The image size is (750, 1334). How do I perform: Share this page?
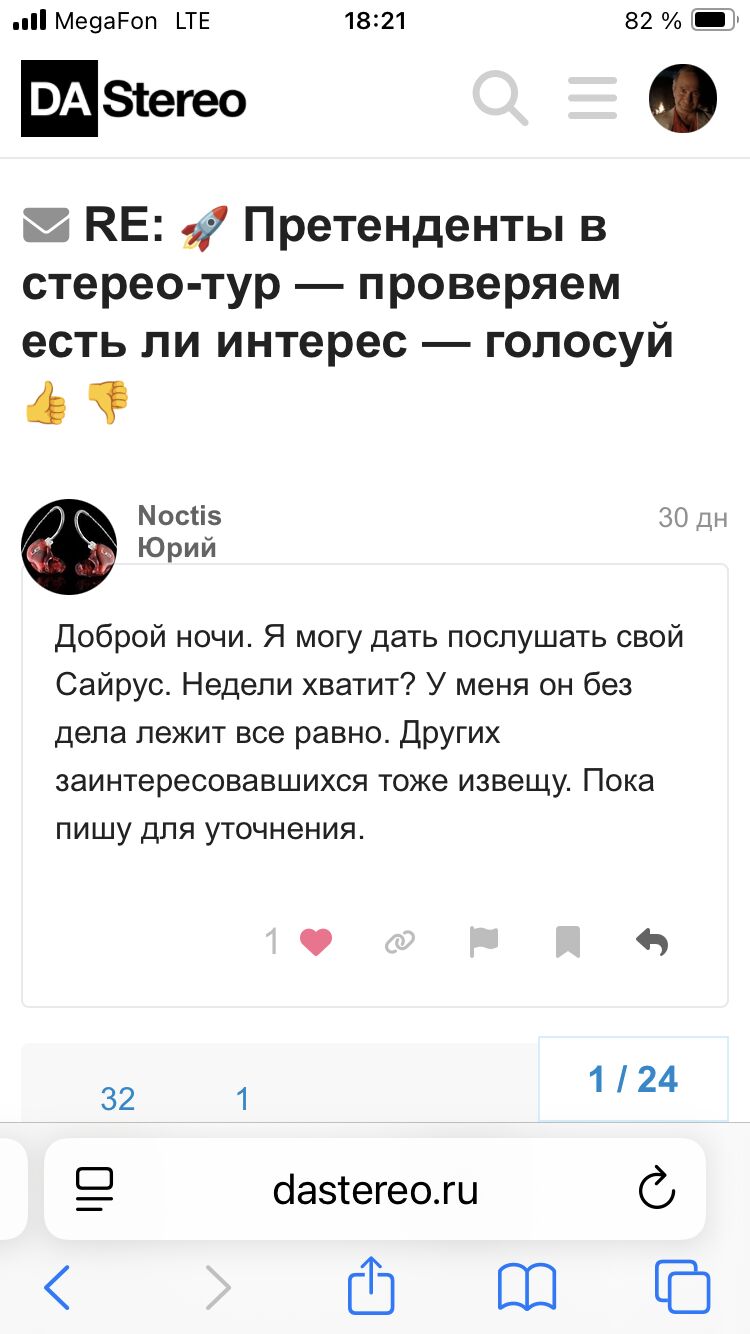click(x=371, y=1286)
